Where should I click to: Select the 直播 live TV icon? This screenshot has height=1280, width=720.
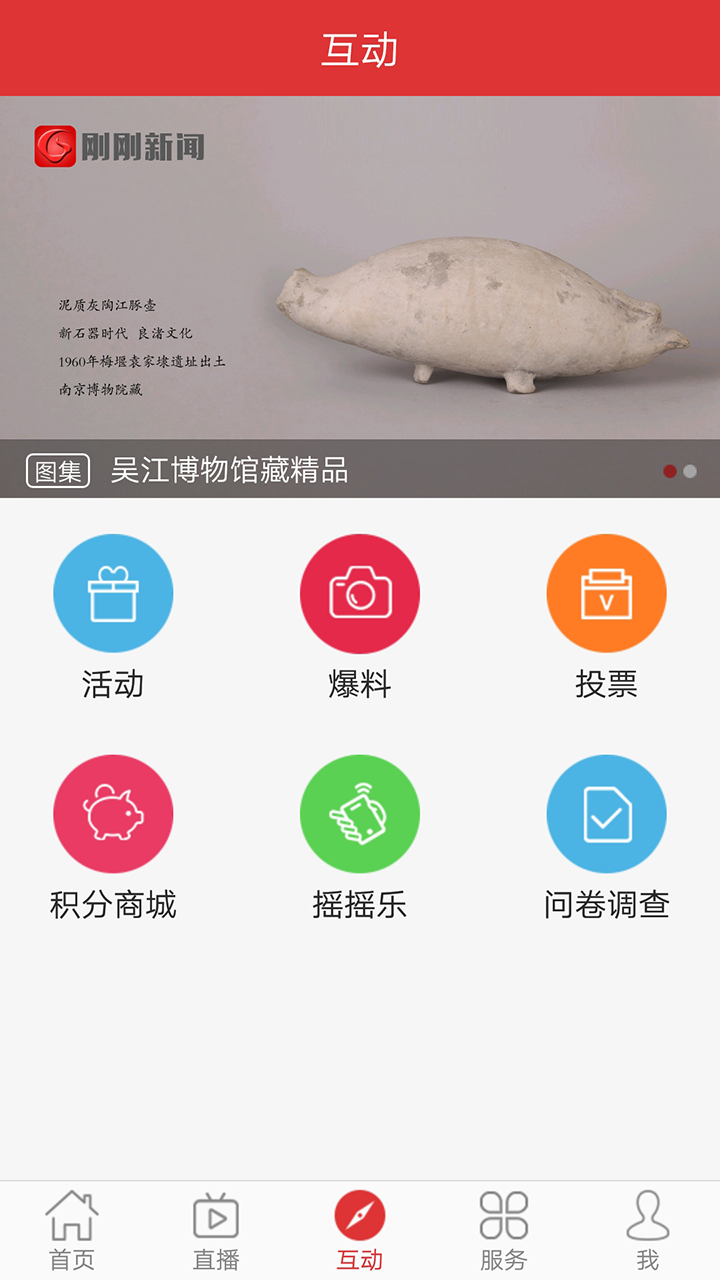coord(216,1215)
